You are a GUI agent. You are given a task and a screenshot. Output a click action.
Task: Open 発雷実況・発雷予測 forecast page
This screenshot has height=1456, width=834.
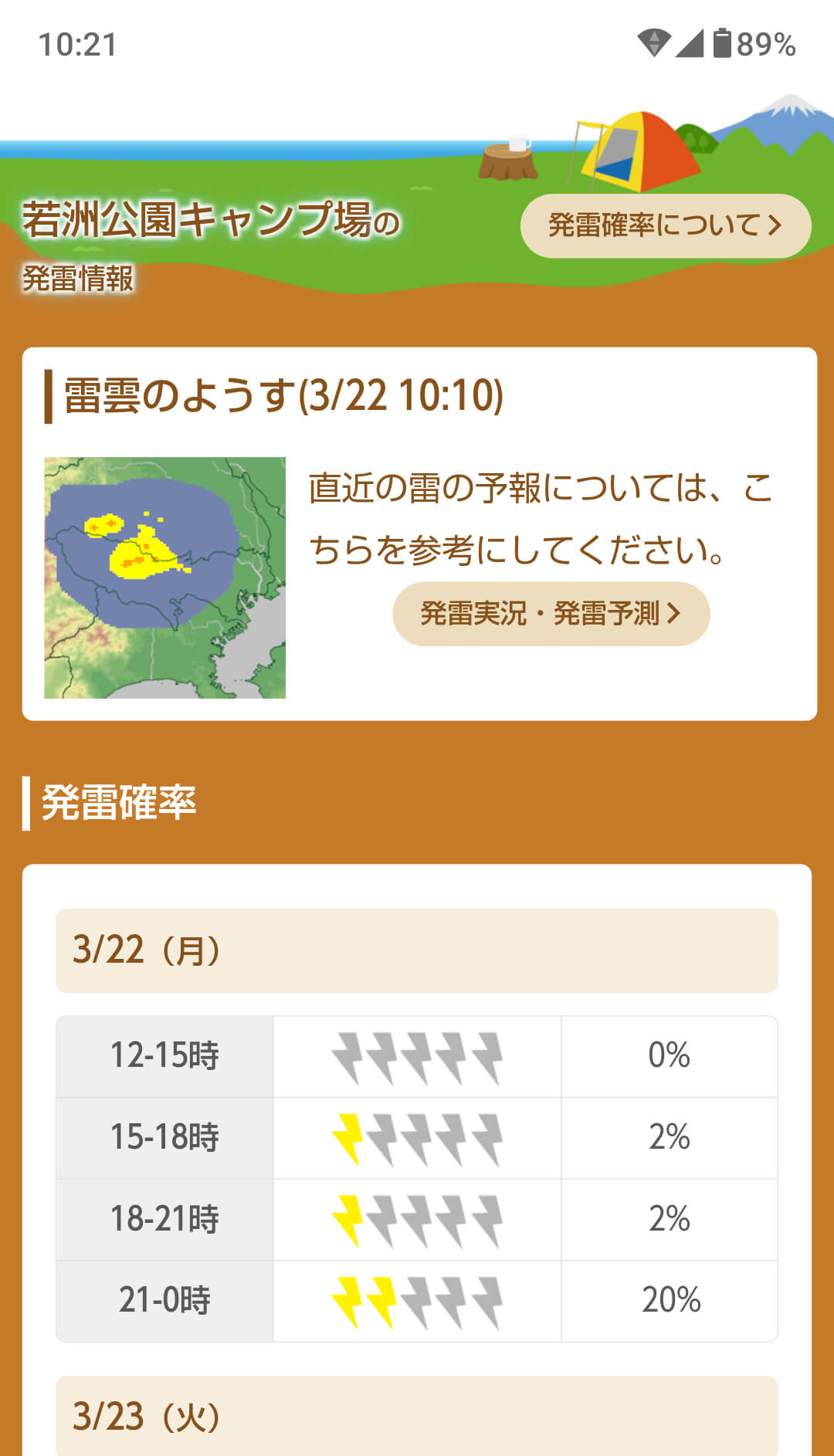click(550, 613)
